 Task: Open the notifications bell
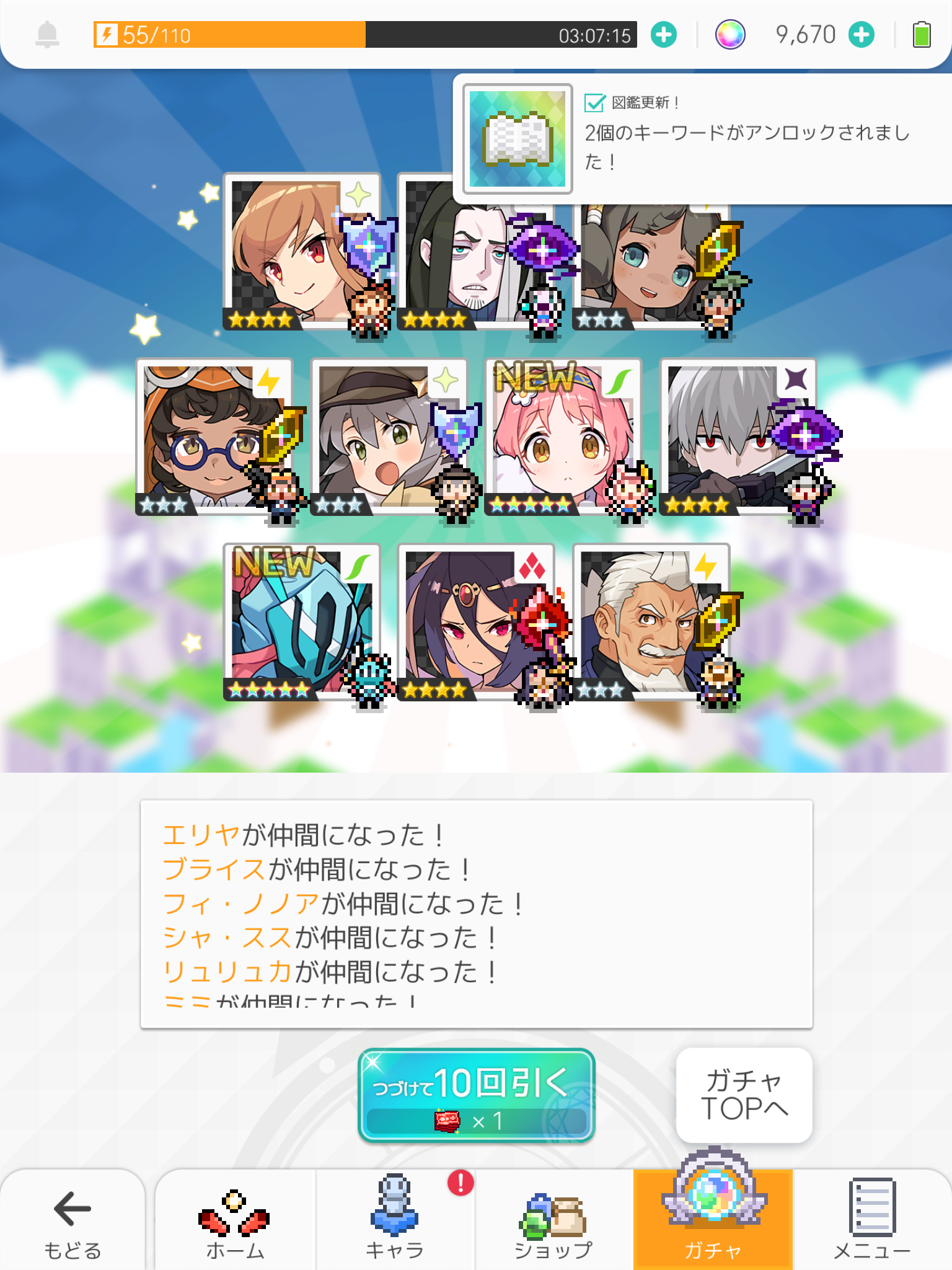(47, 35)
